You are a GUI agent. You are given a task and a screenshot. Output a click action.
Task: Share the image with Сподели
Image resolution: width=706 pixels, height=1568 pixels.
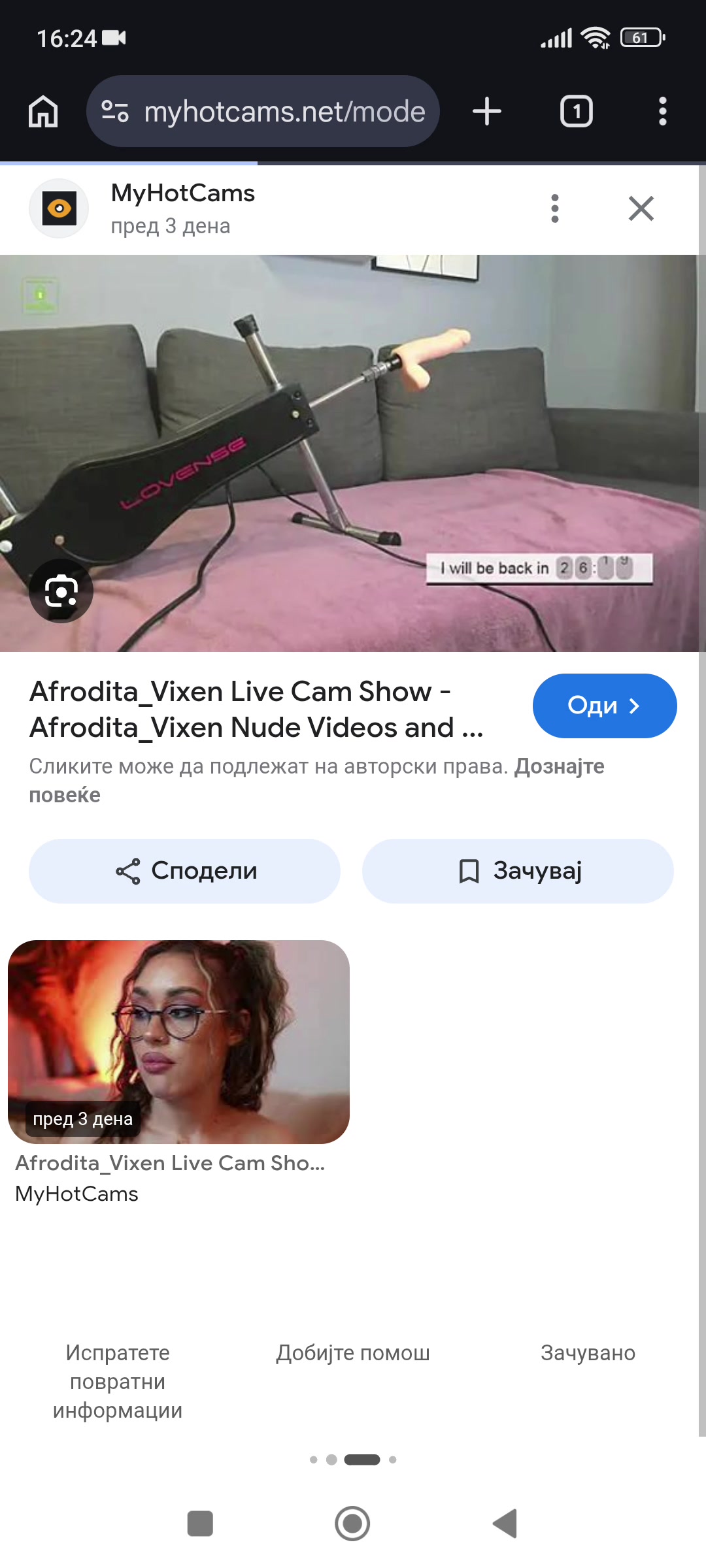184,871
